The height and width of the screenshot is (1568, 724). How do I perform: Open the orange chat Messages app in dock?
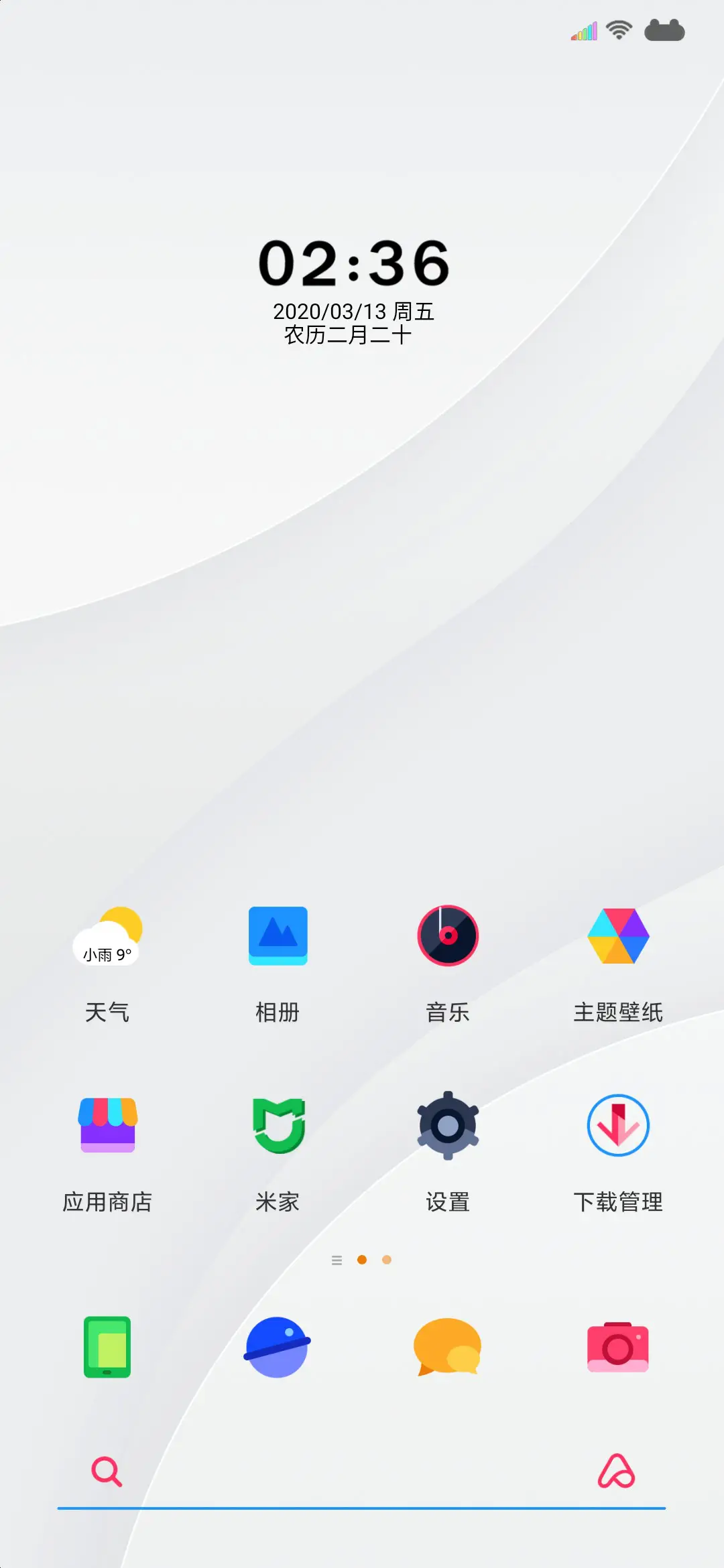pos(448,1349)
